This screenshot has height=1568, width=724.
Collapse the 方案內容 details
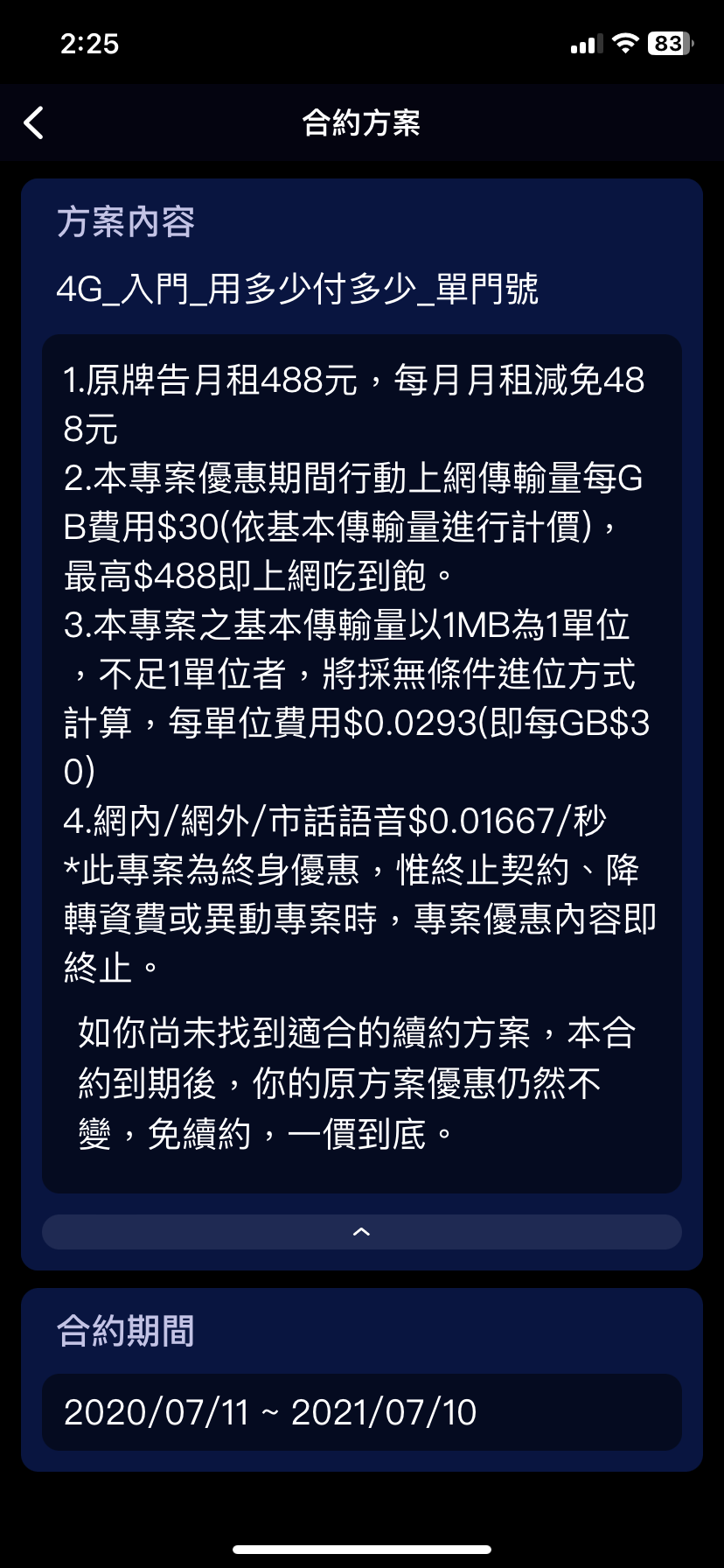(x=361, y=1232)
